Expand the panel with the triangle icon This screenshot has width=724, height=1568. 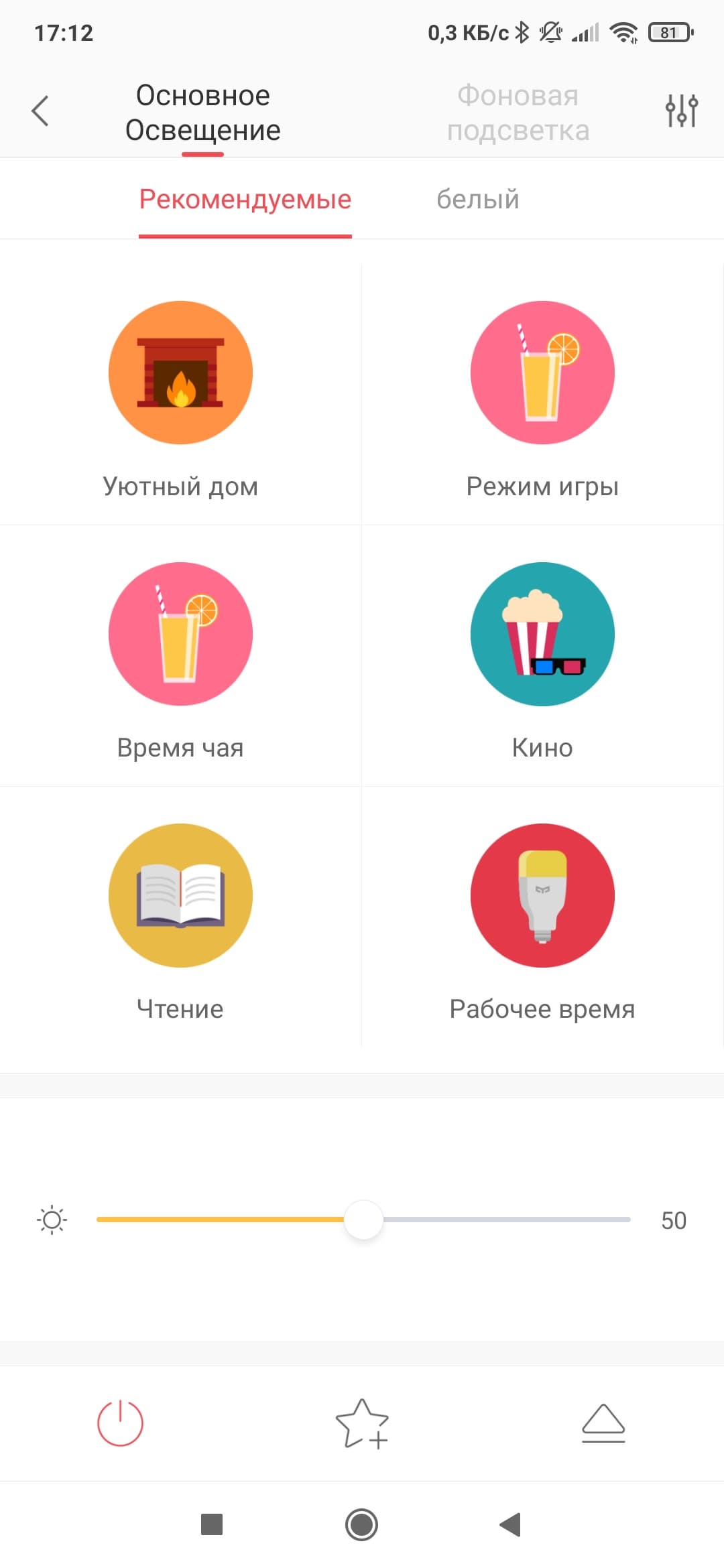coord(603,1423)
